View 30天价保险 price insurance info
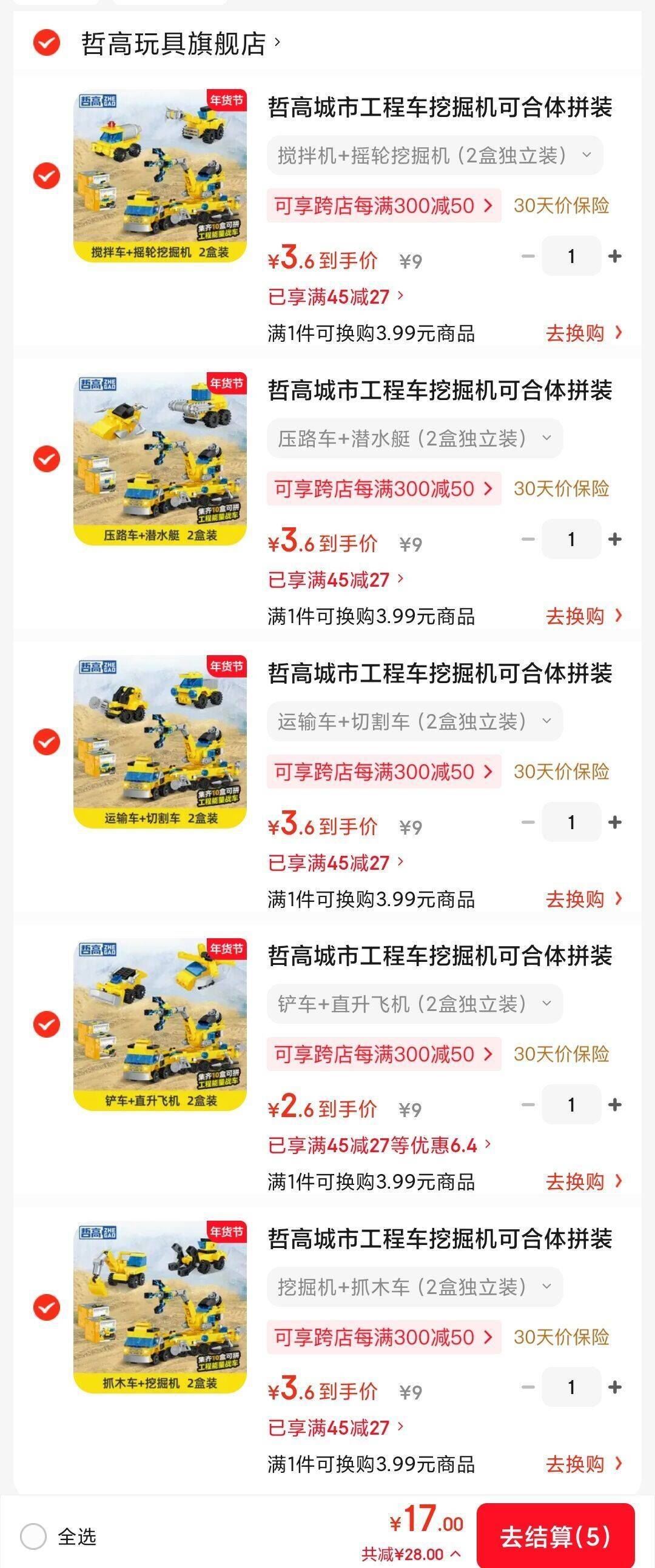655x1568 pixels. tap(562, 207)
